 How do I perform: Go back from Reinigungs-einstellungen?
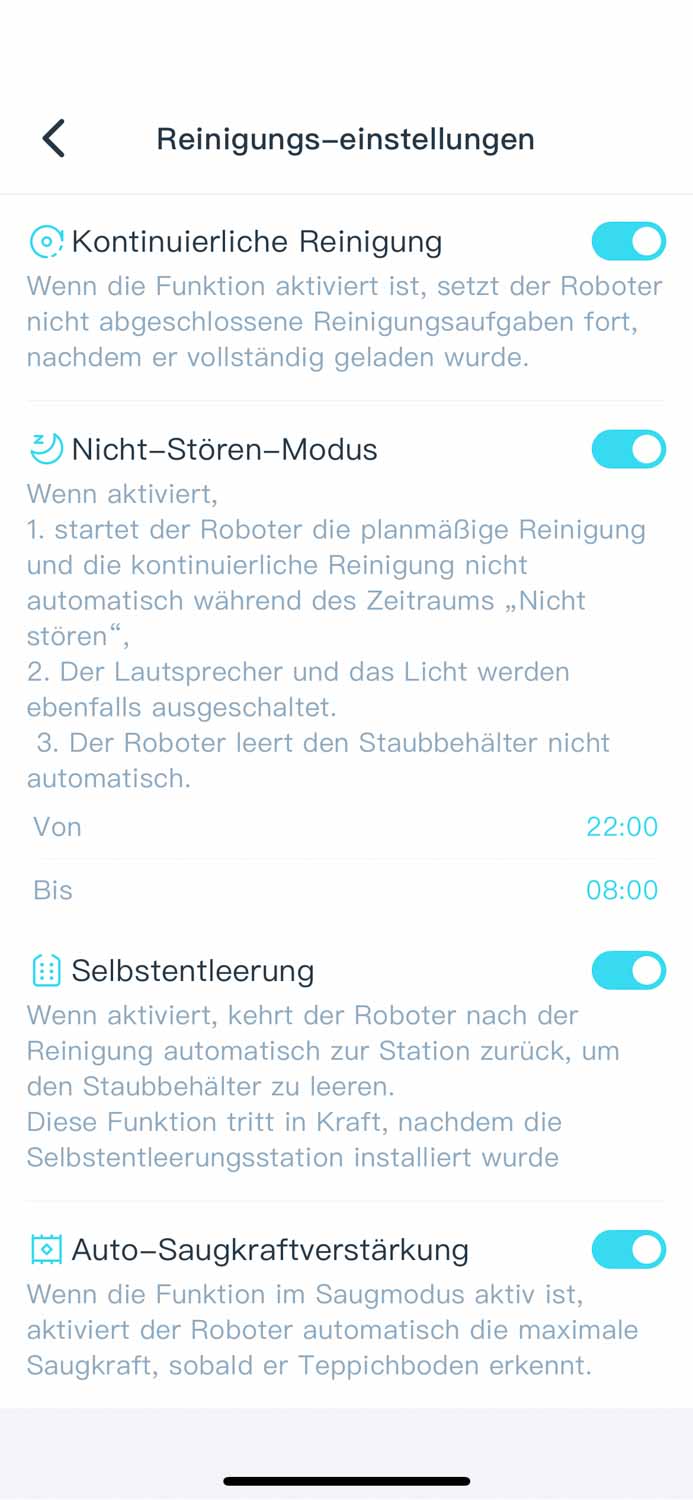54,138
